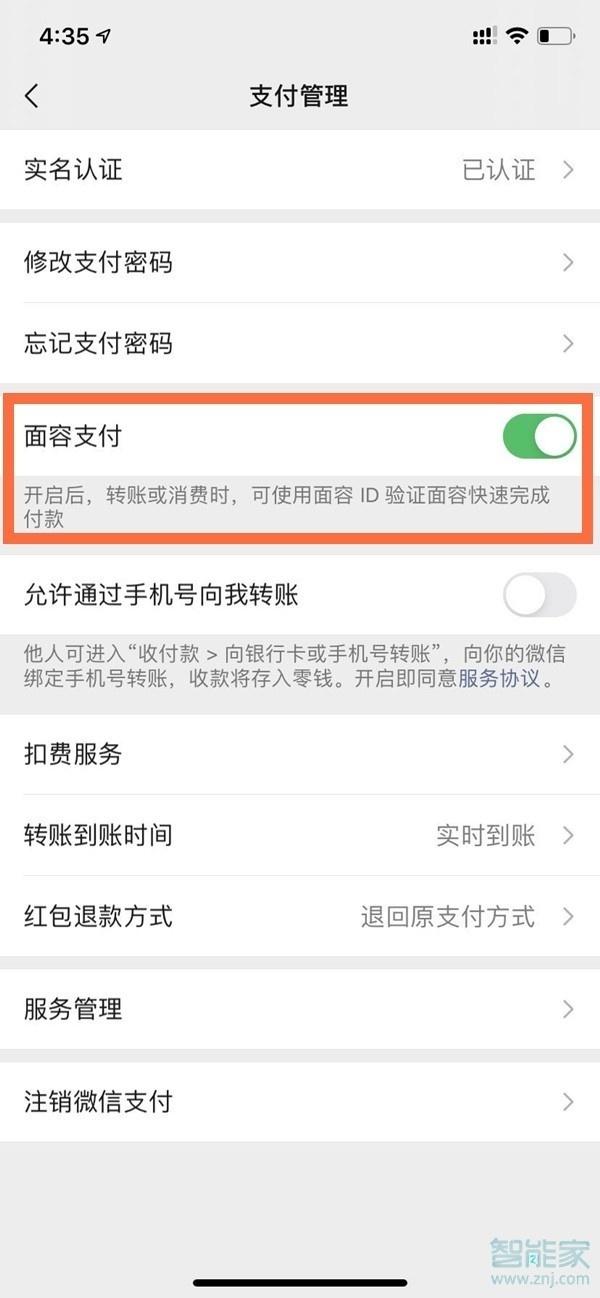Open 注销微信支付 option

point(300,1102)
